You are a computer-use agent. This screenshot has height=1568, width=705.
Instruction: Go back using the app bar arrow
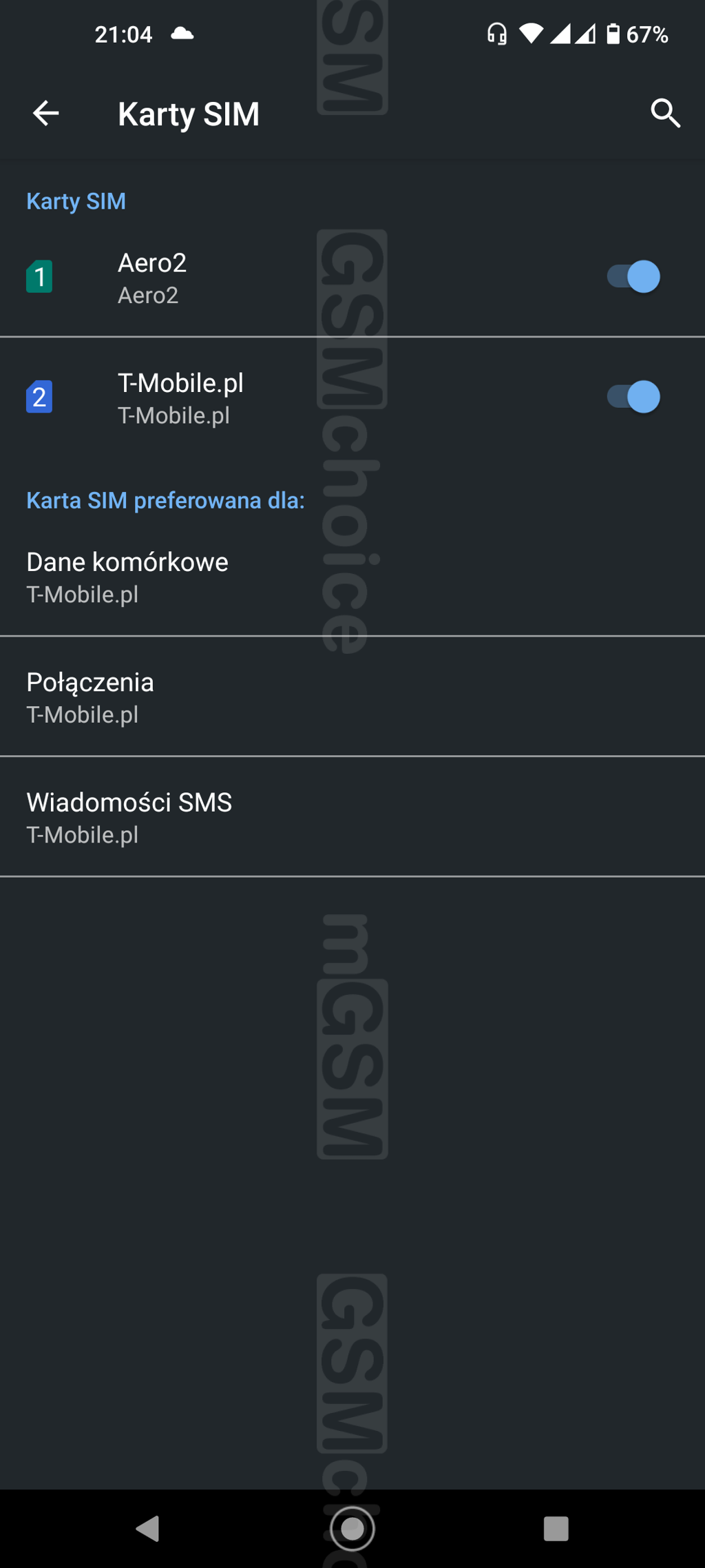coord(46,114)
